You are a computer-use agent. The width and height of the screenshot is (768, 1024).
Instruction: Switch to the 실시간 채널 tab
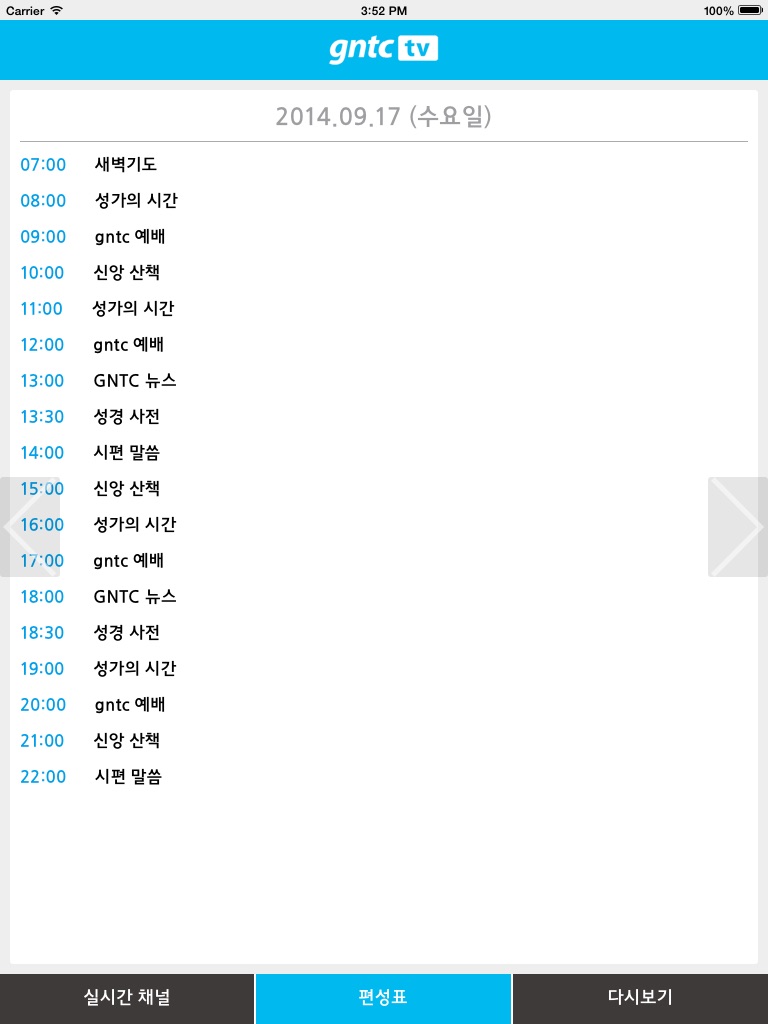pyautogui.click(x=127, y=999)
